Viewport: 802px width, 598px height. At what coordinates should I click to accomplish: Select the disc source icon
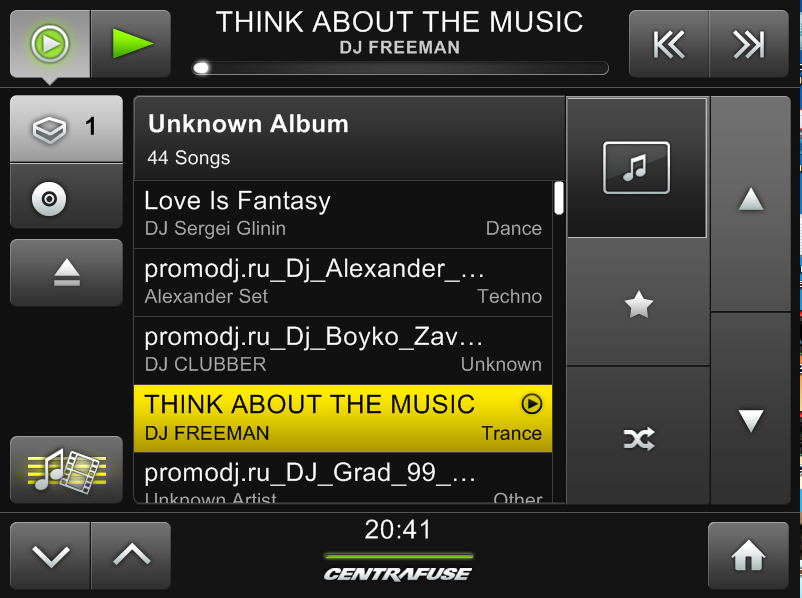[49, 199]
